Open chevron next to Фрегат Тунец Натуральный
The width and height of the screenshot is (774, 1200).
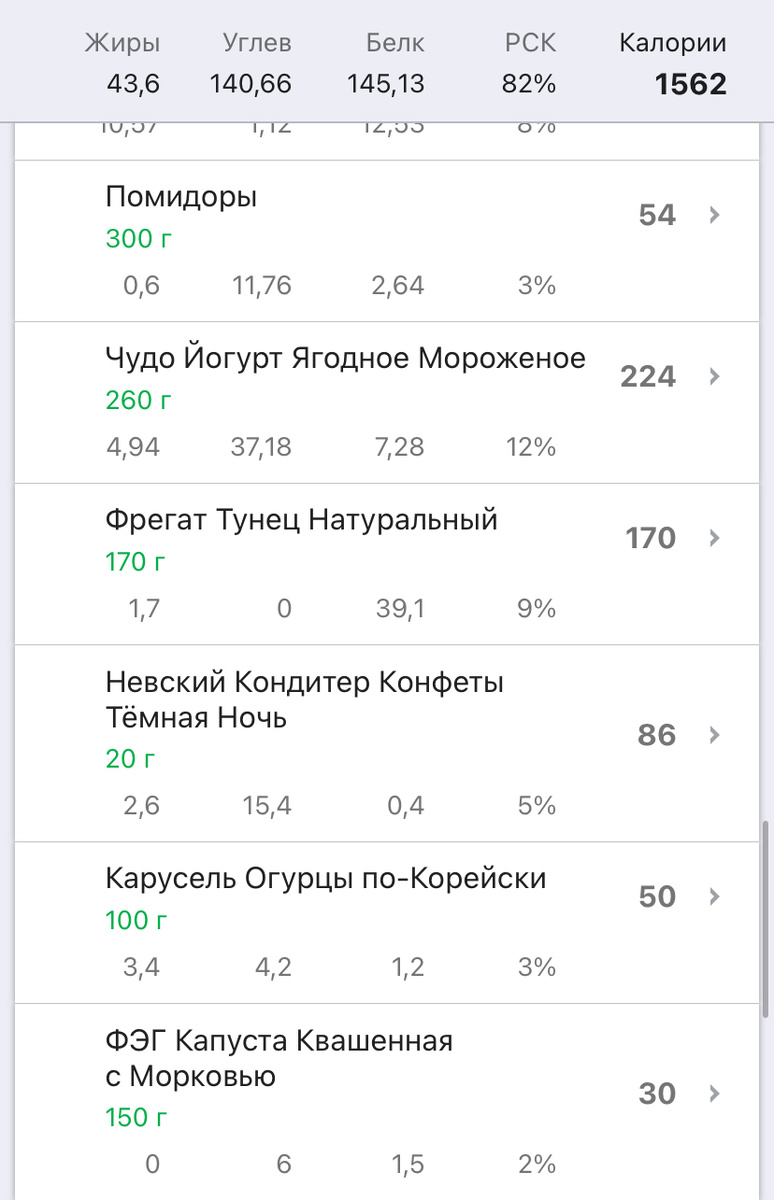pos(714,538)
